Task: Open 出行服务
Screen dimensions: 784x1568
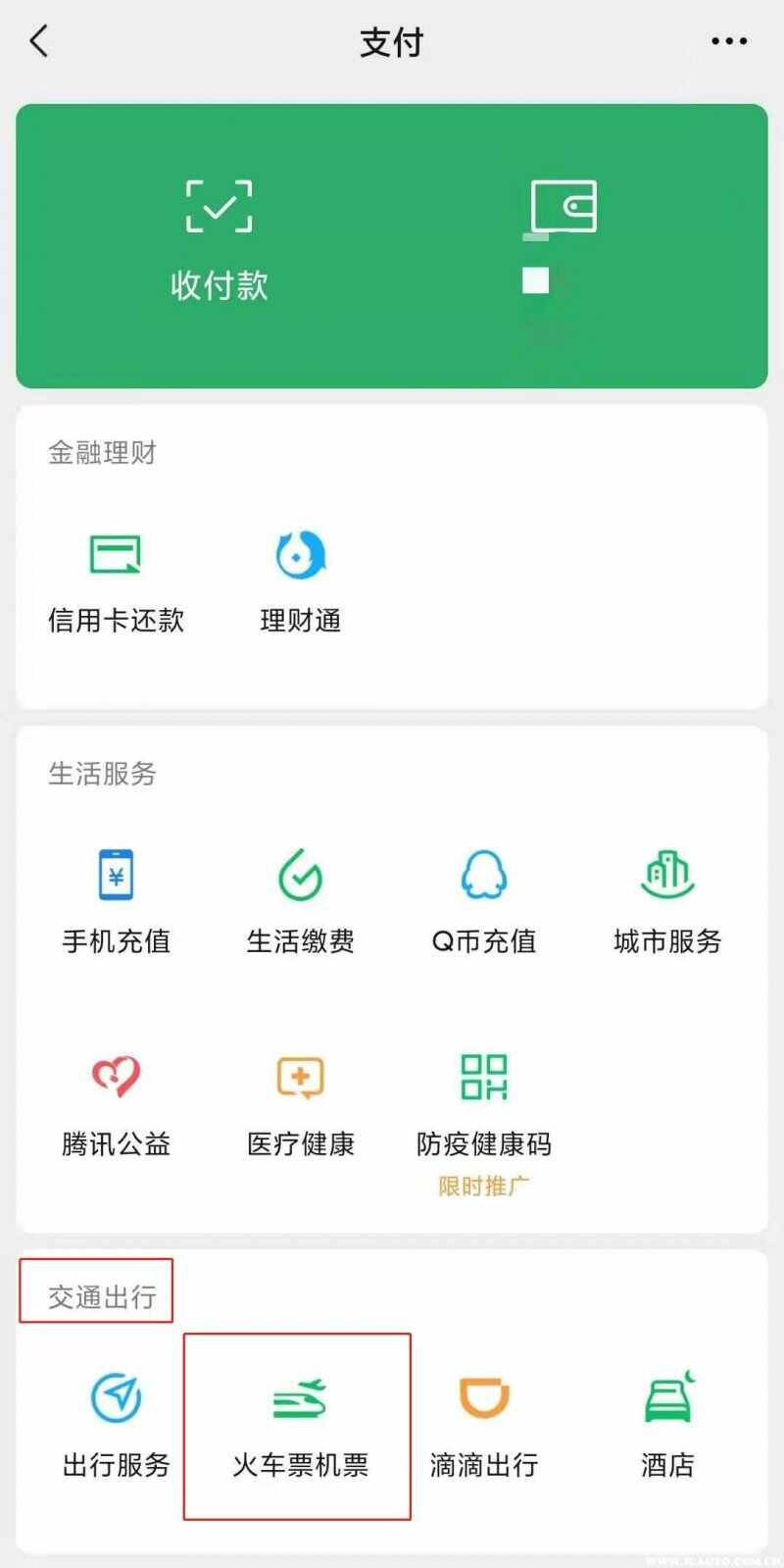Action: click(116, 1427)
